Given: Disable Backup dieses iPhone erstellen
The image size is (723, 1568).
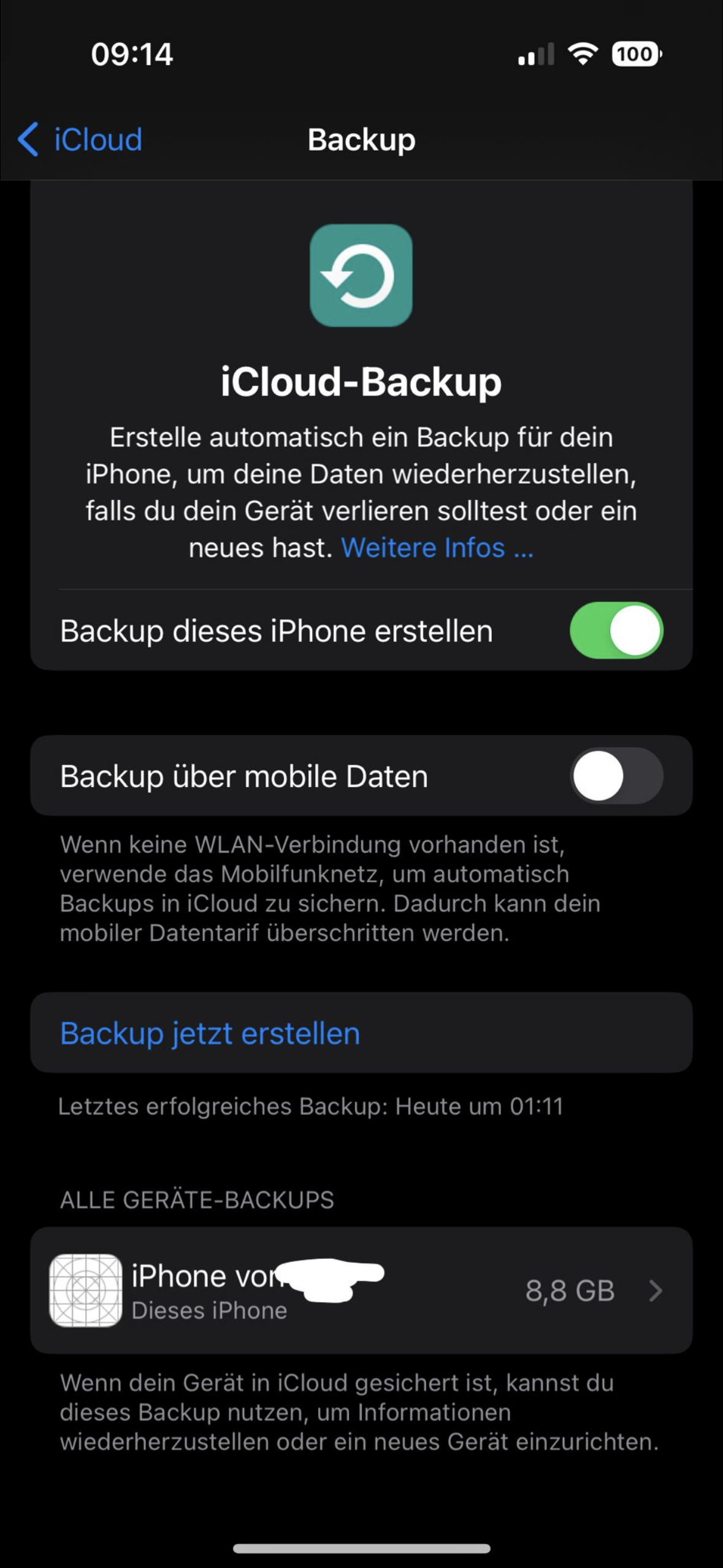Looking at the screenshot, I should pos(616,631).
